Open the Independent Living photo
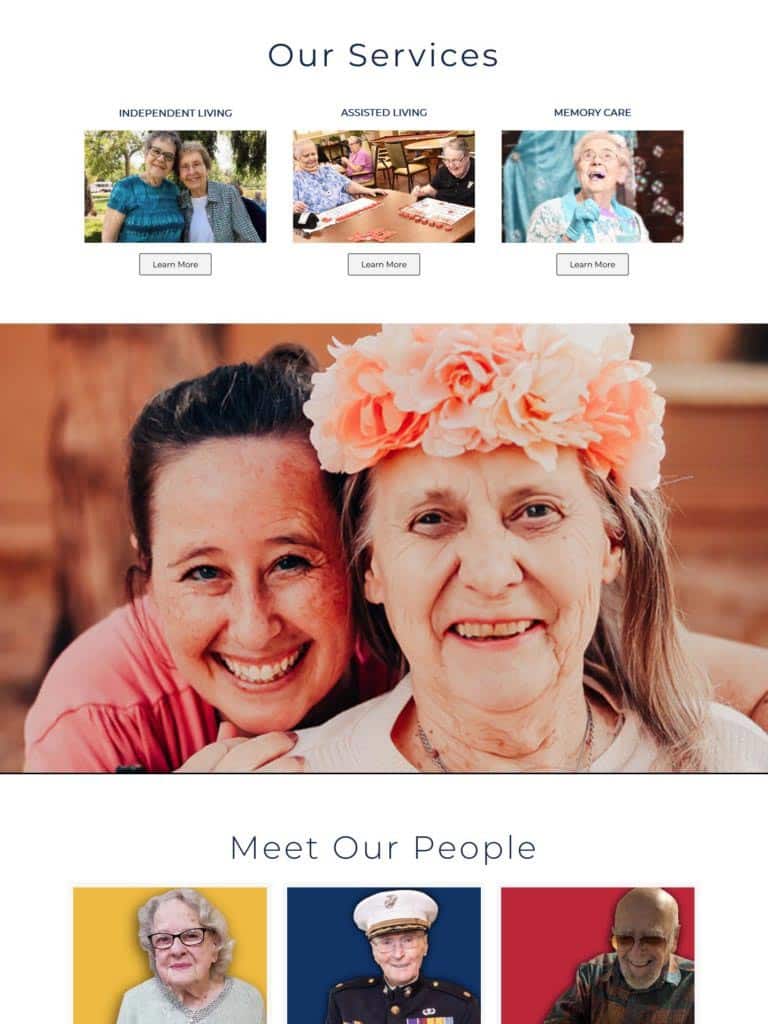The height and width of the screenshot is (1024, 768). pyautogui.click(x=175, y=186)
